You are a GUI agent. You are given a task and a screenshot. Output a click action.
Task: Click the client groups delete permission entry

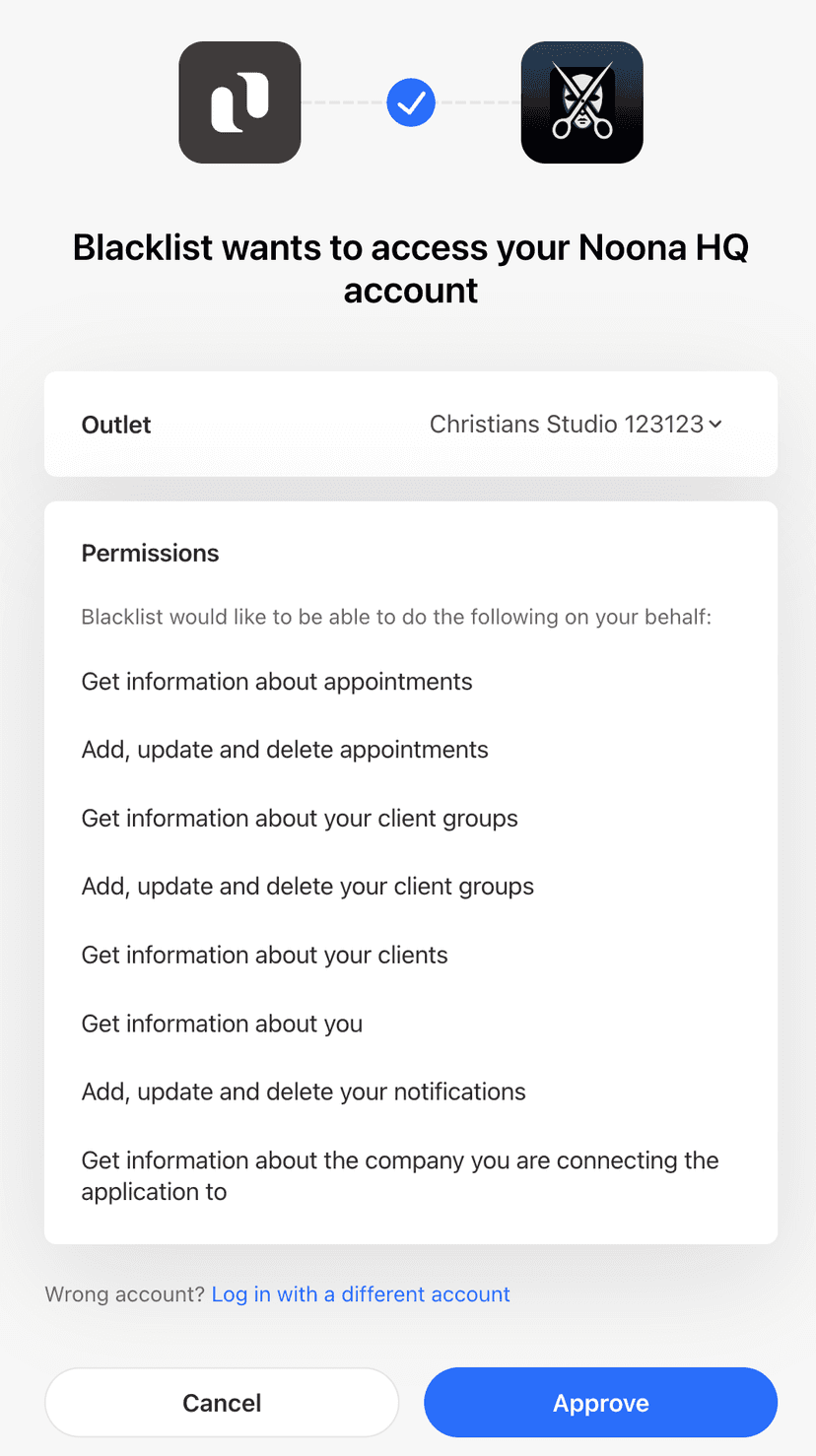click(x=306, y=886)
